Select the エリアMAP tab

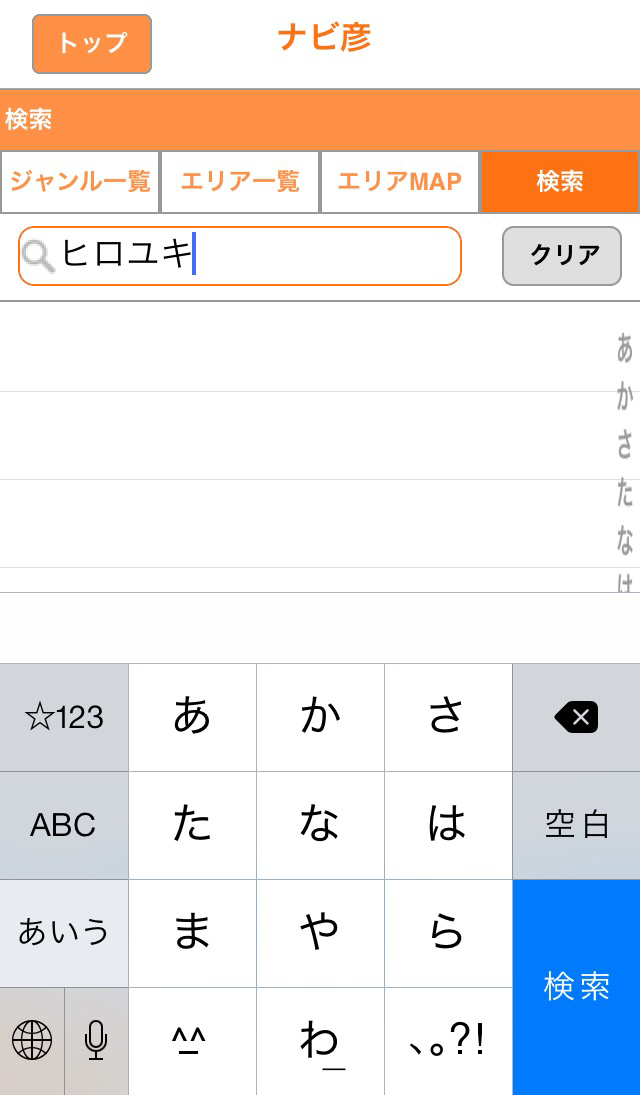click(400, 182)
